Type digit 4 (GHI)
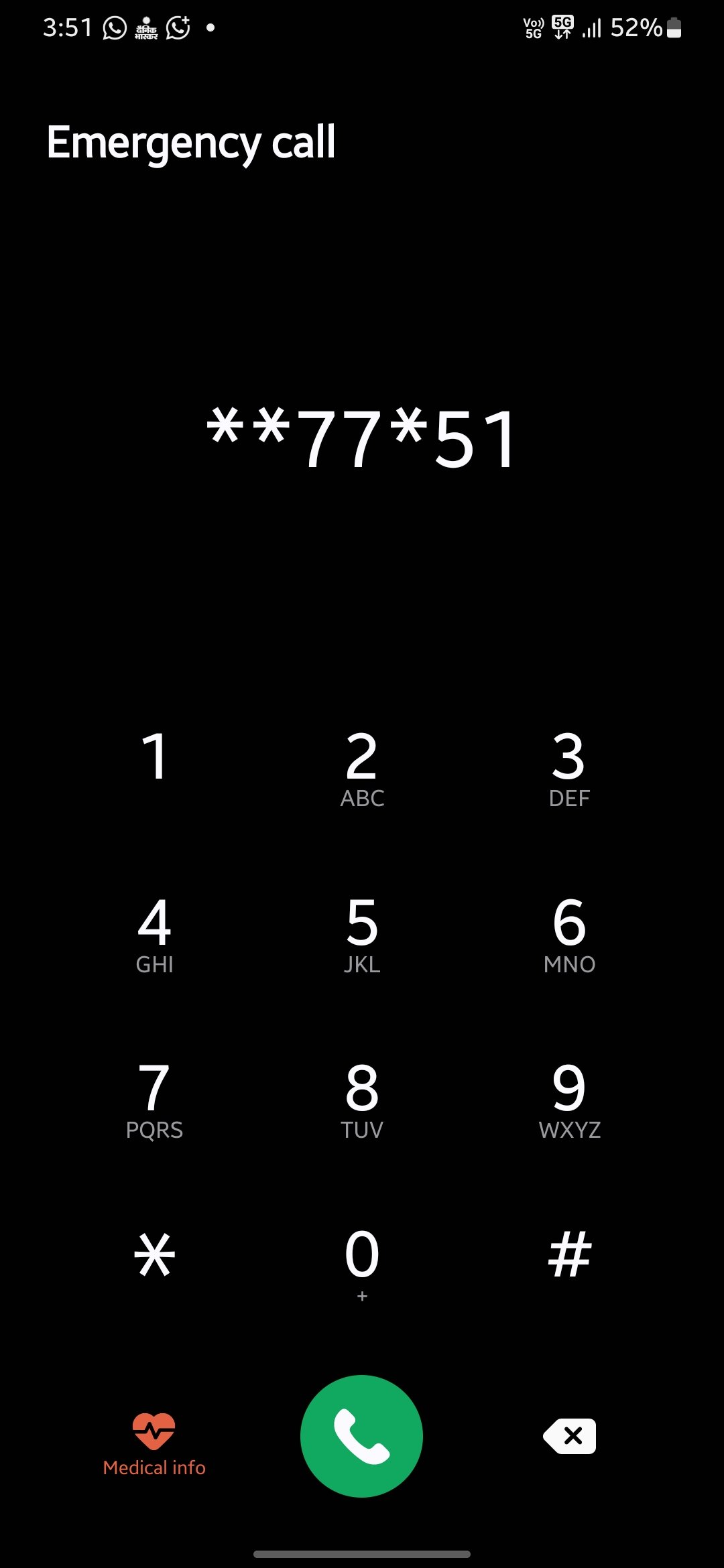724x1568 pixels. pos(155,933)
